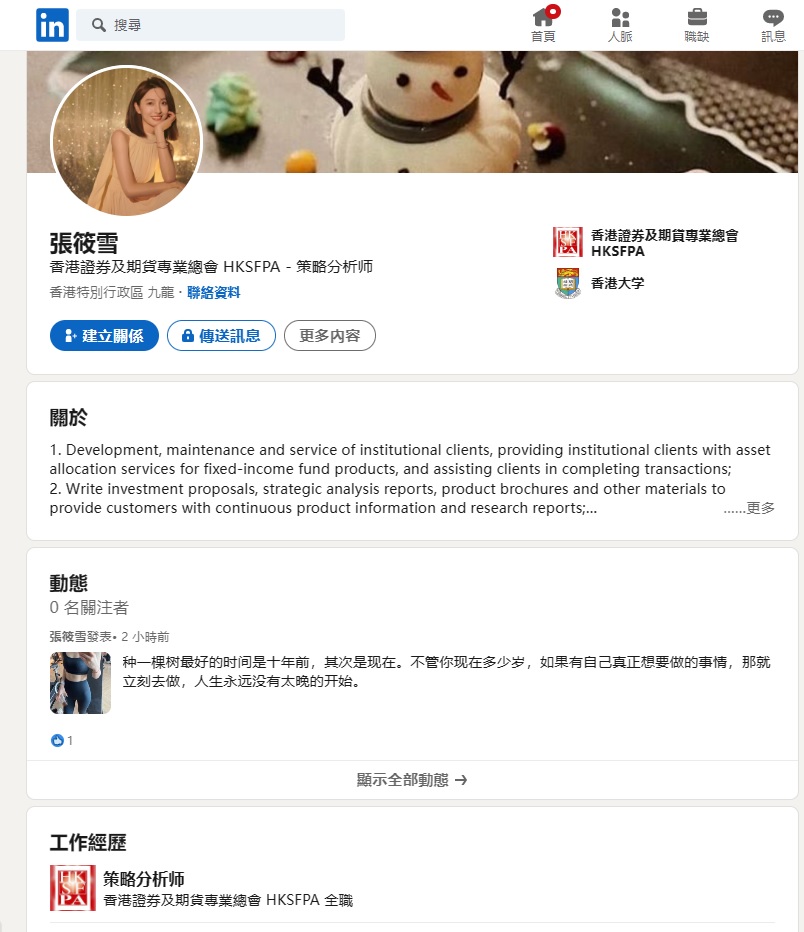Open 香港證券及期貨專業總會 HKSFPA company link
The width and height of the screenshot is (804, 932).
662,243
